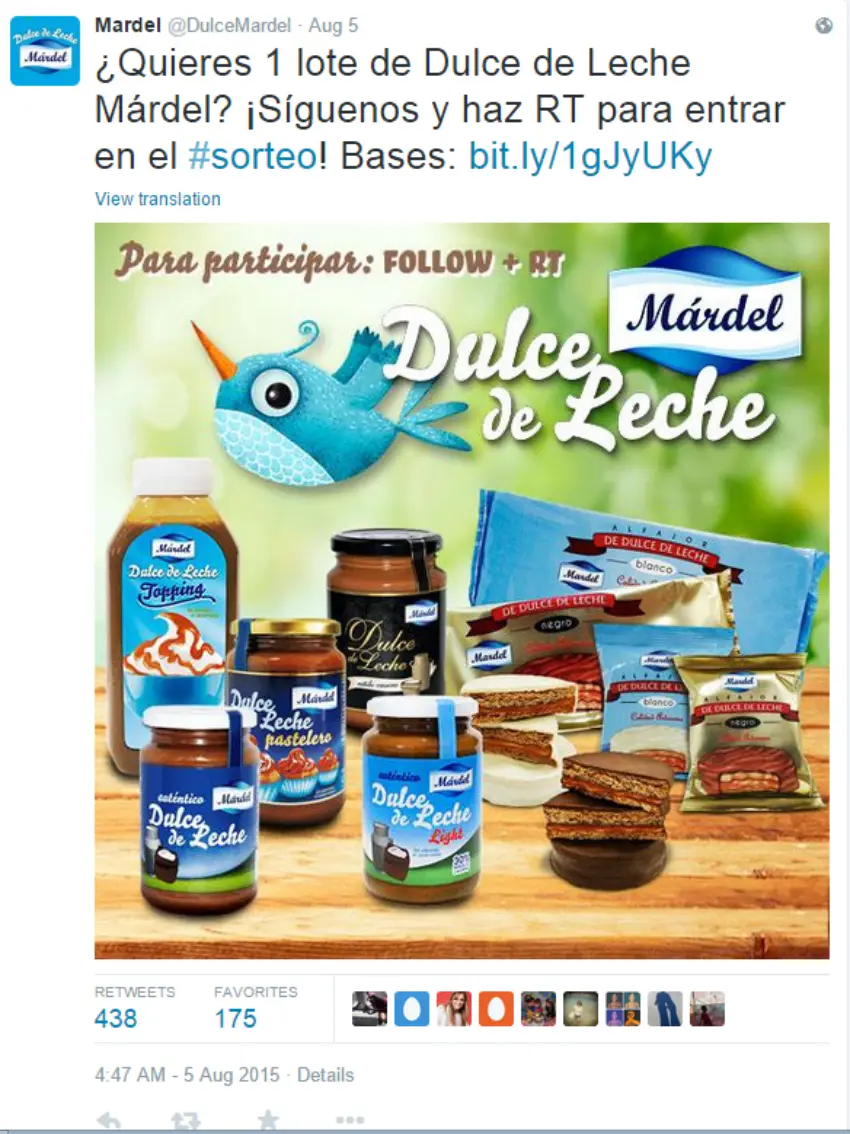
Task: Open the Dulce de Leche promo image
Action: click(x=461, y=590)
